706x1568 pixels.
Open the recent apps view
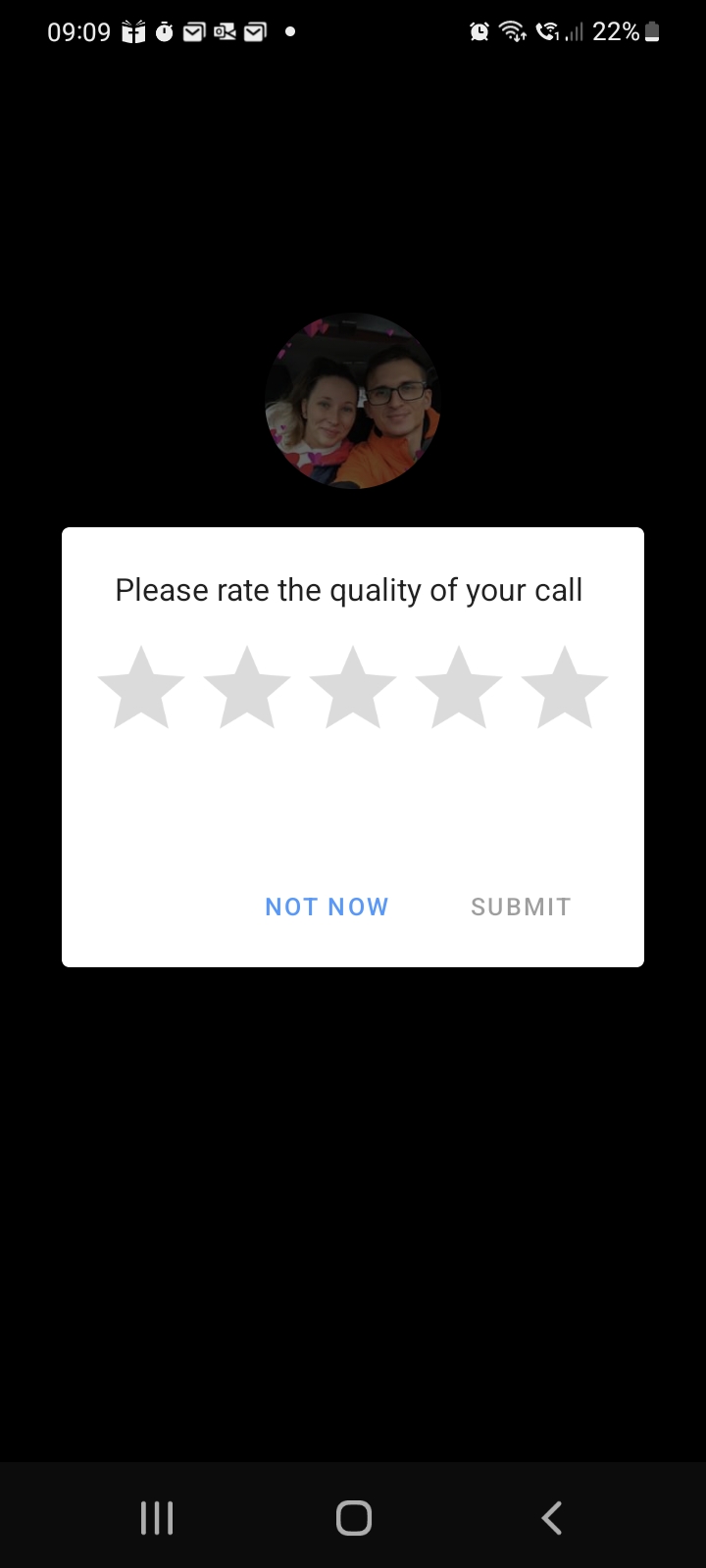157,1518
